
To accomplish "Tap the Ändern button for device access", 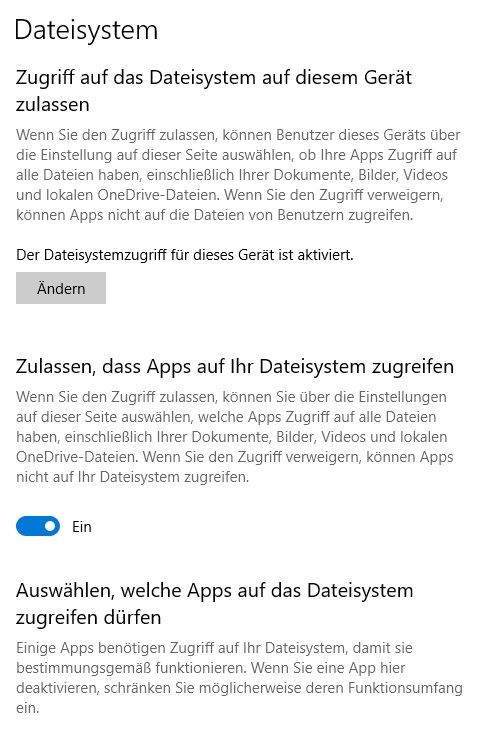I will pyautogui.click(x=61, y=288).
